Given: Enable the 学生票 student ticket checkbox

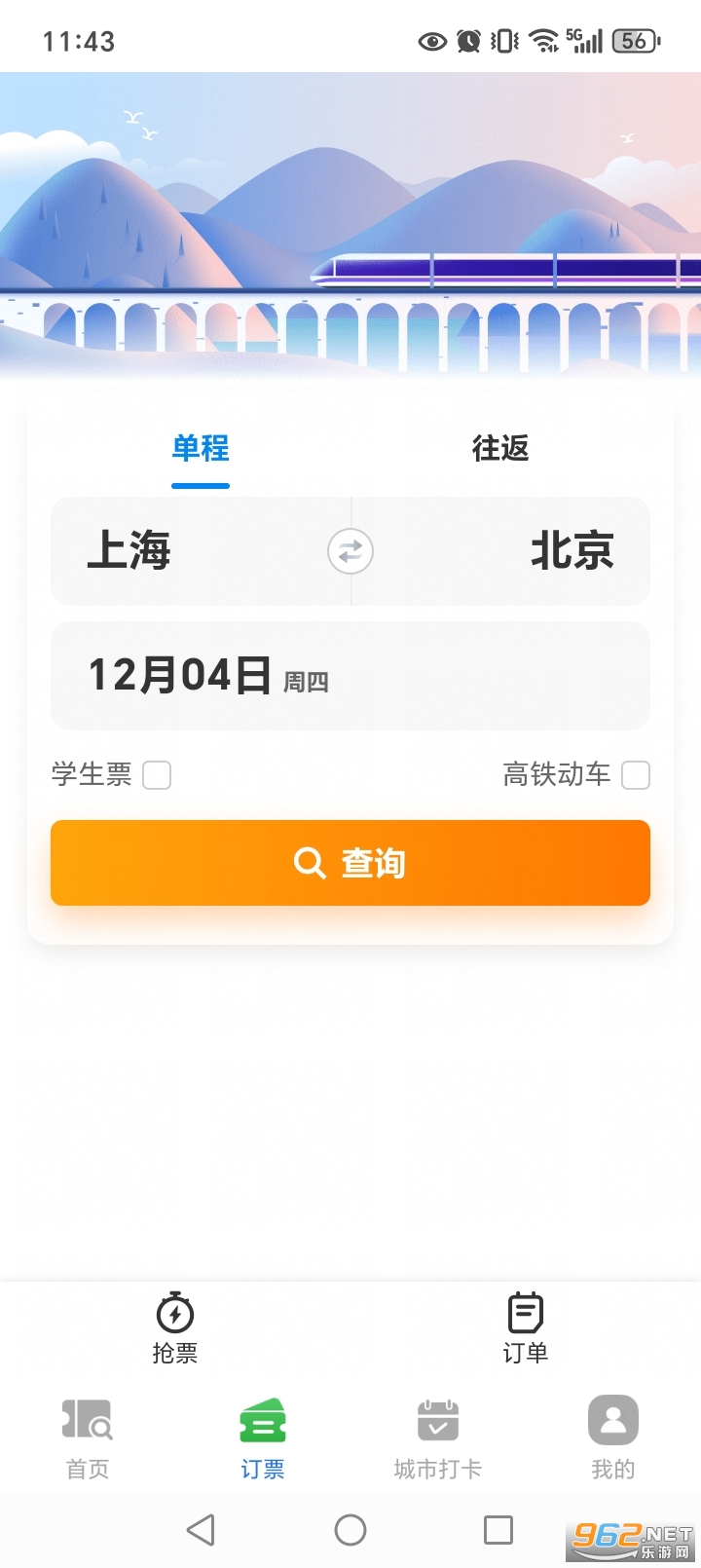Looking at the screenshot, I should [x=158, y=775].
